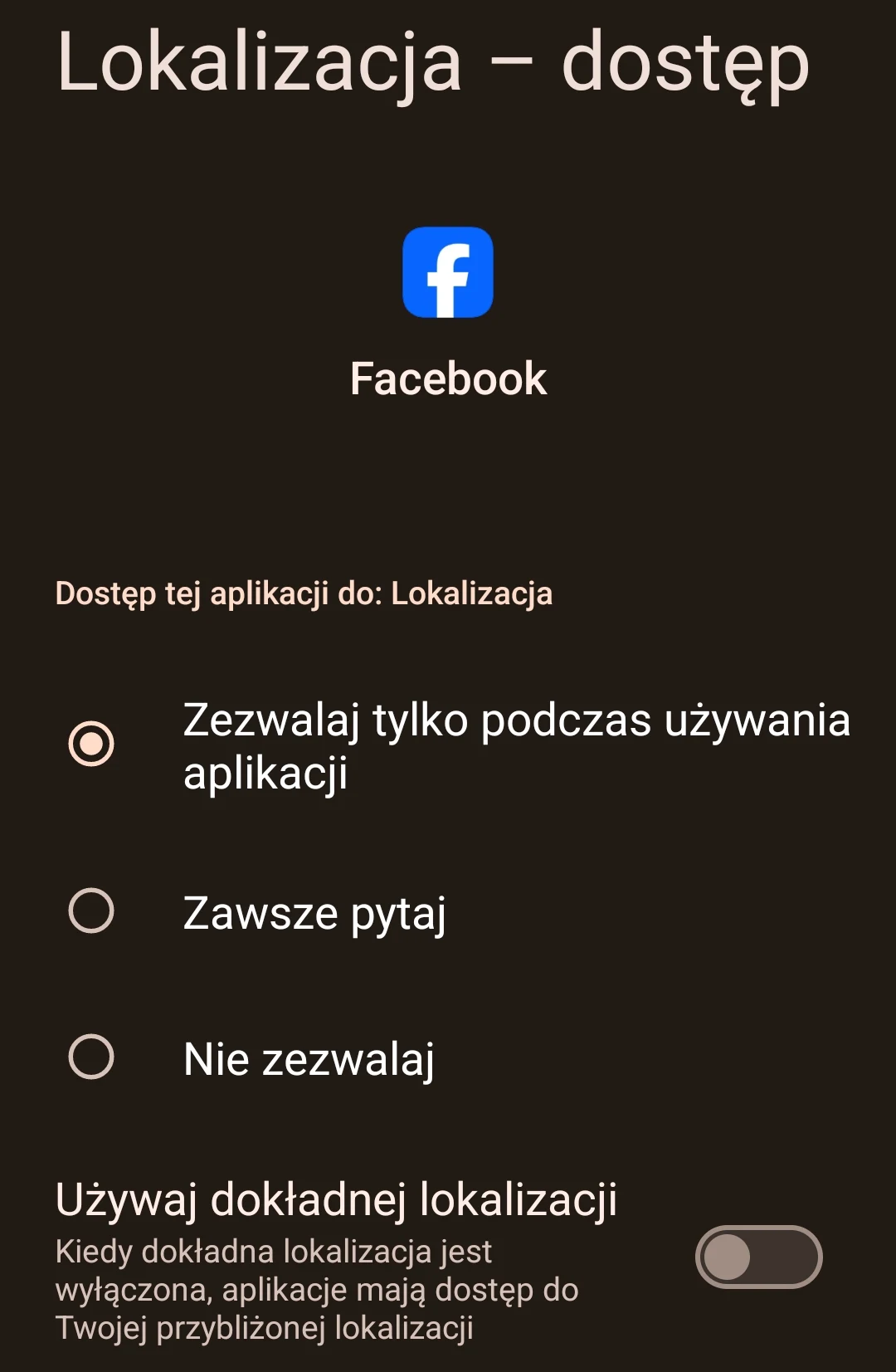Image resolution: width=896 pixels, height=1372 pixels.
Task: Tap the blue Facebook logo above the app name
Action: tap(448, 271)
